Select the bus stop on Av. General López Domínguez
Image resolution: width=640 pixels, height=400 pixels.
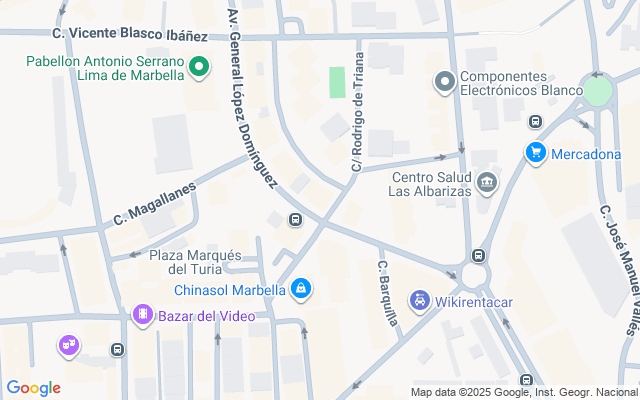pyautogui.click(x=296, y=220)
